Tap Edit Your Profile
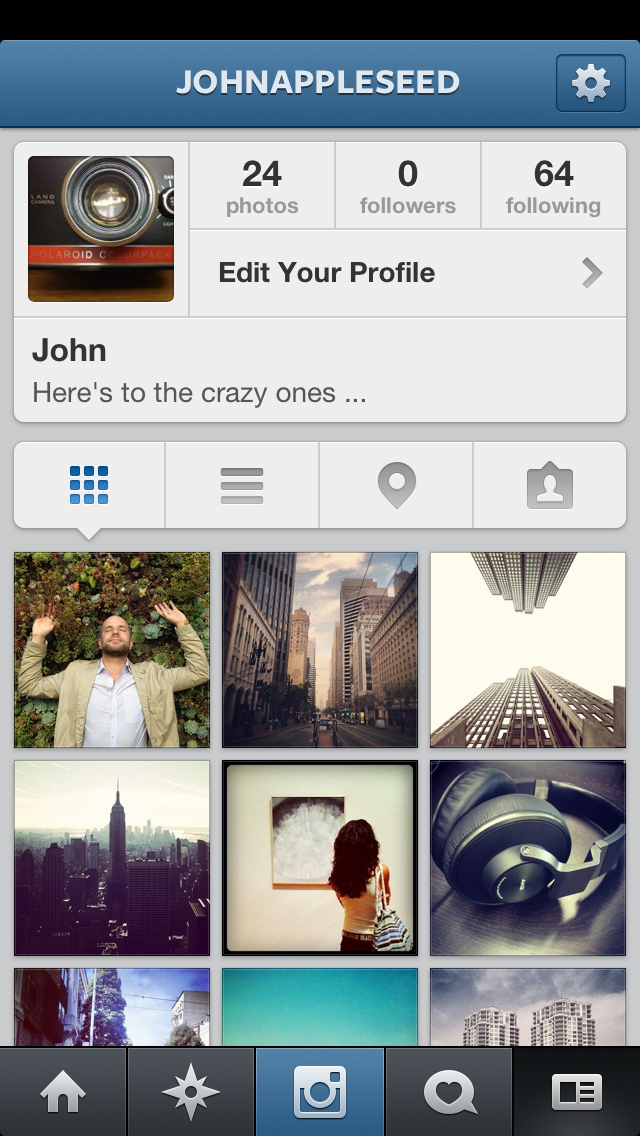This screenshot has height=1136, width=640. [407, 273]
